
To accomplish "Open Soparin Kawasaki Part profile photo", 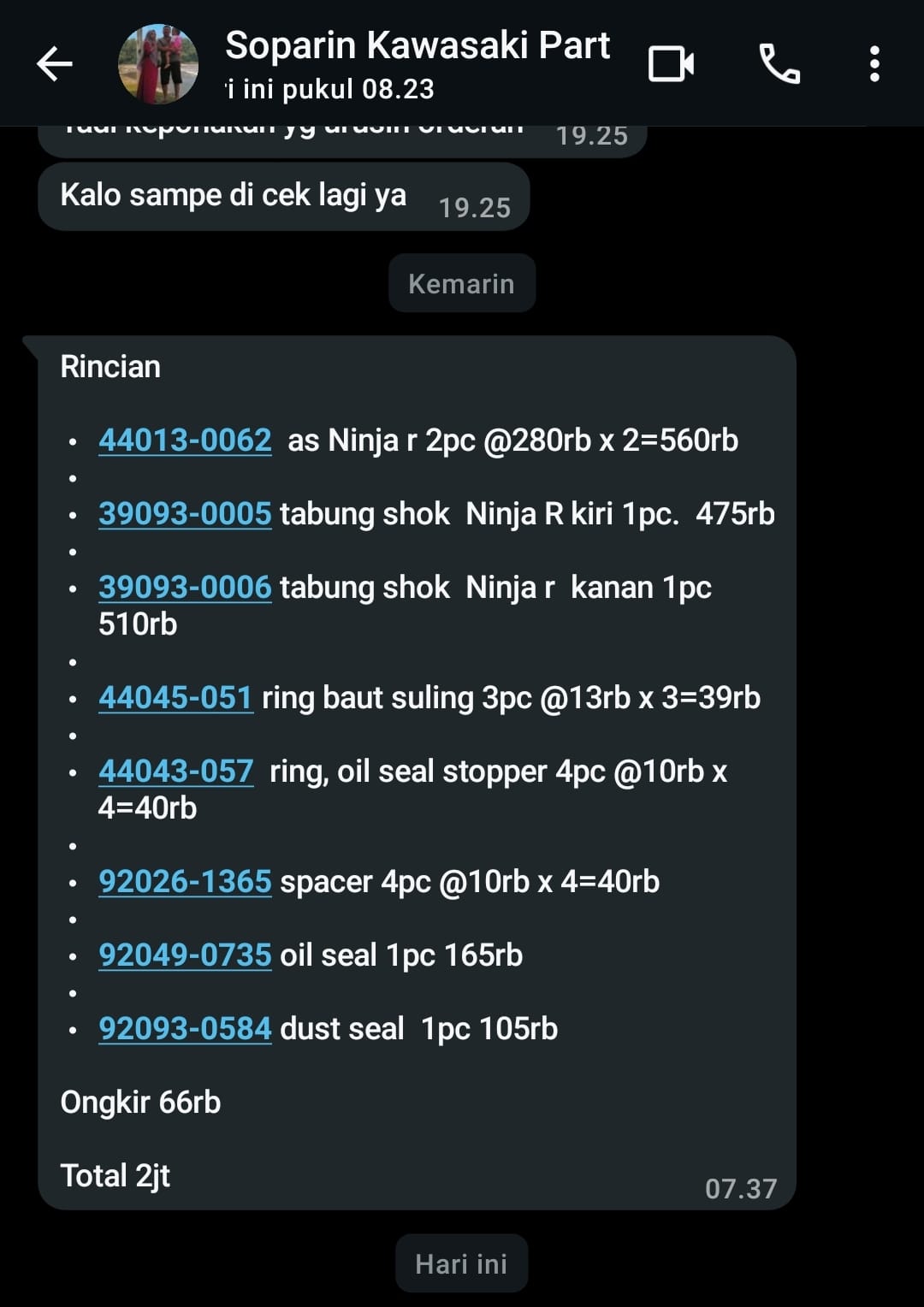I will [158, 64].
